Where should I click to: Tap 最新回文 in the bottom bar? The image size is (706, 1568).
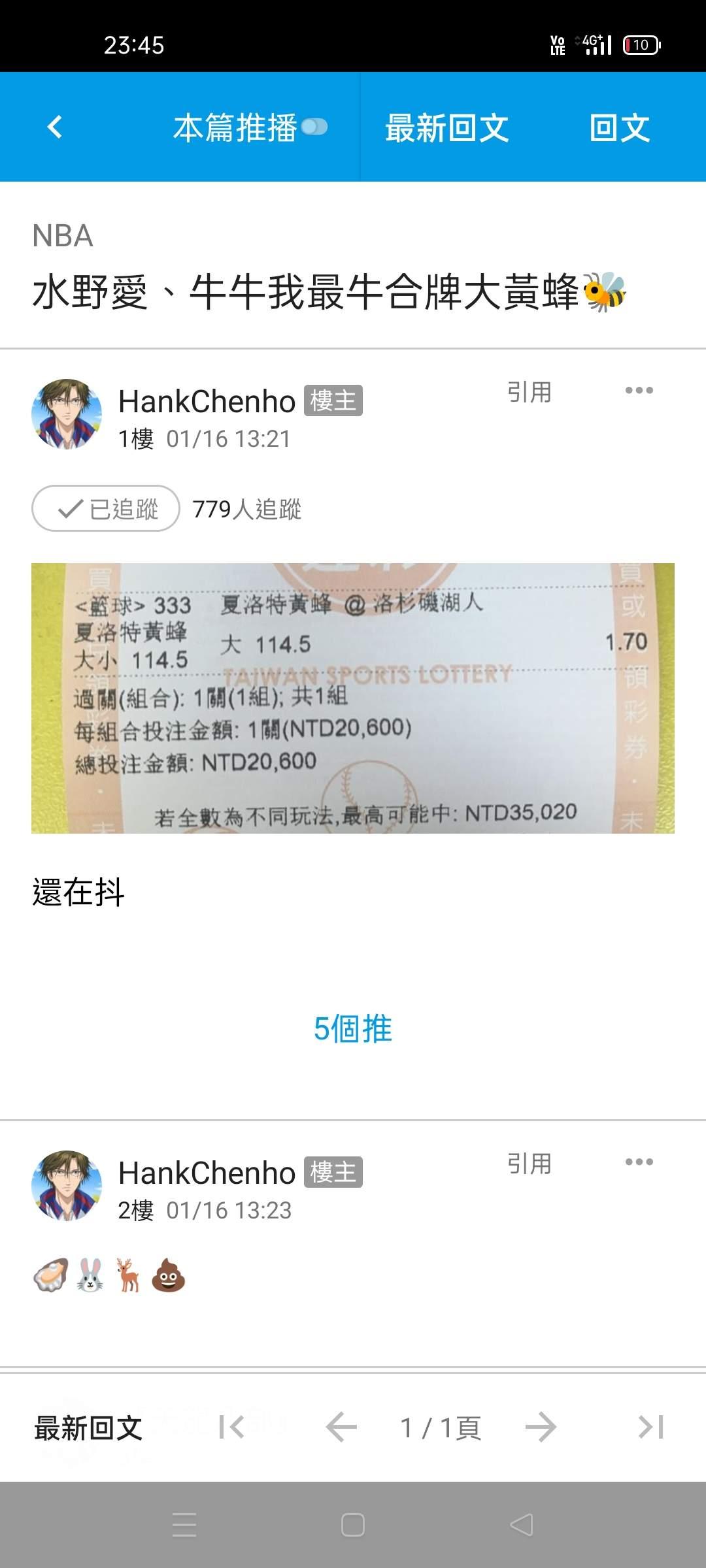pos(88,1428)
